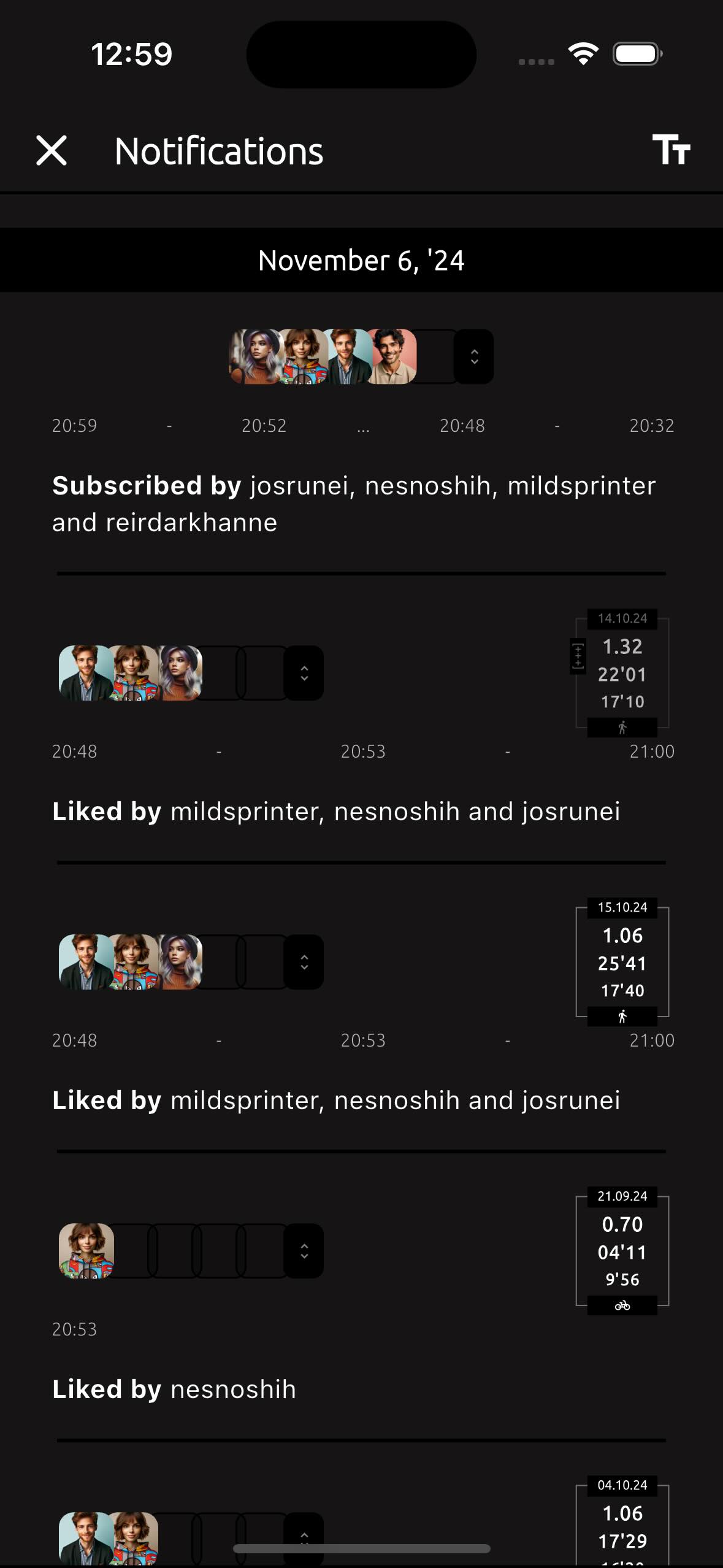Open the text size option
Screen dimensions: 723x1568
671,150
